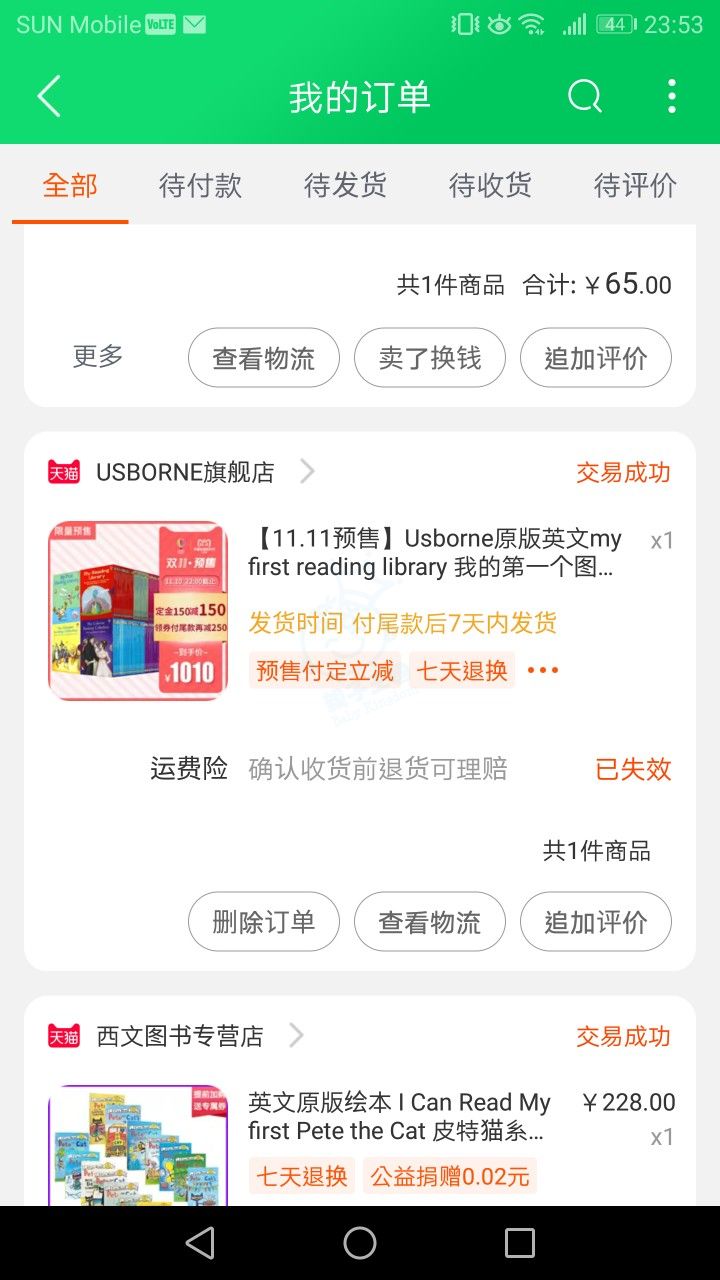Open search in my orders
This screenshot has height=1280, width=720.
[x=585, y=97]
